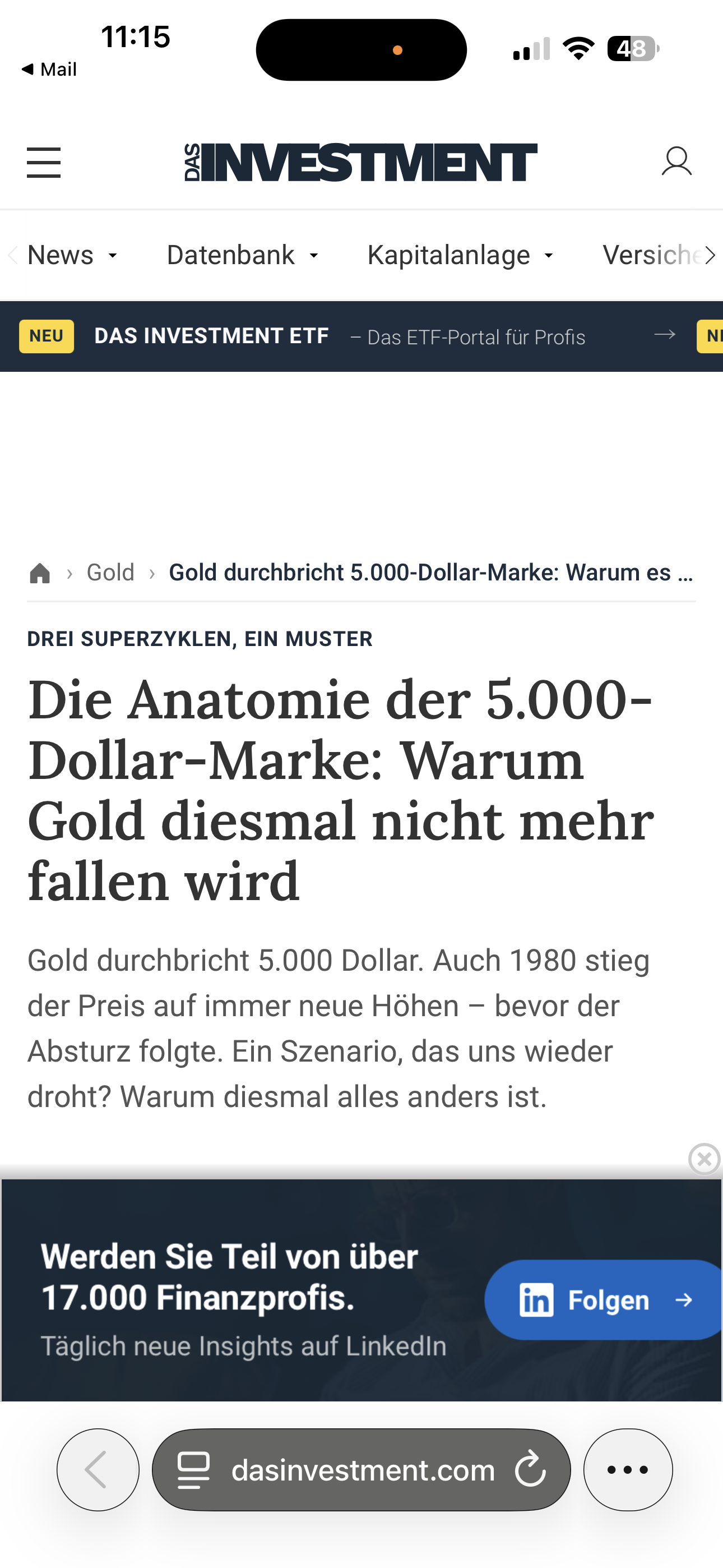
Task: Go to Das Investment homepage via logo
Action: click(361, 163)
